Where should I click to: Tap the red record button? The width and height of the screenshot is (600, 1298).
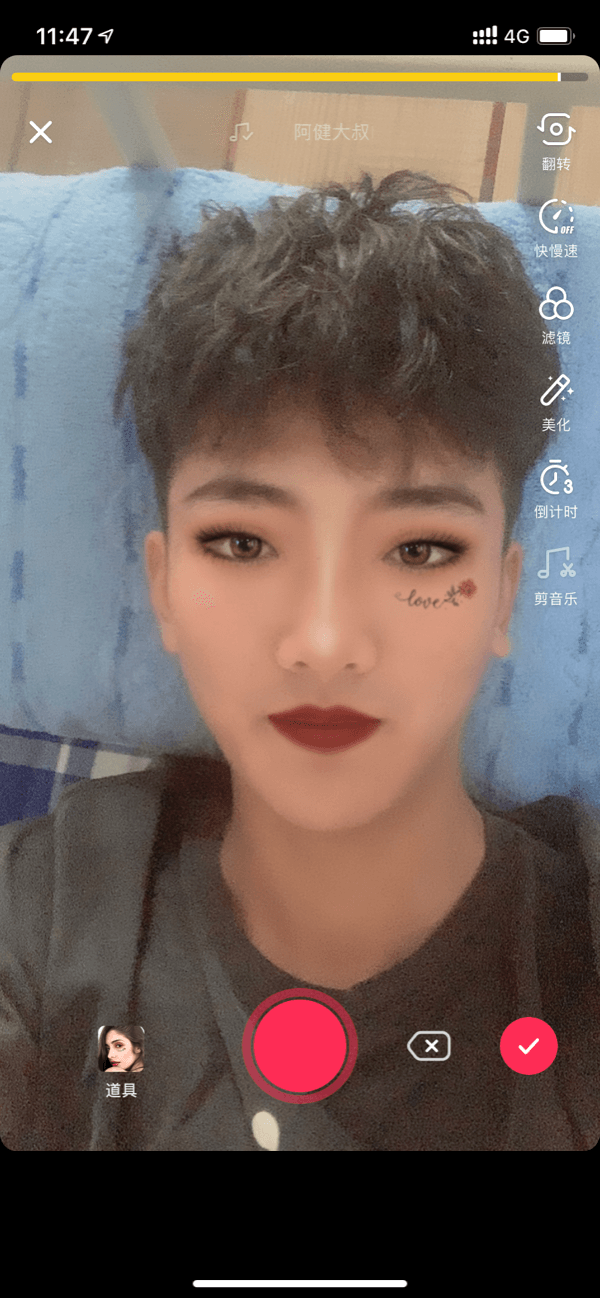tap(300, 1046)
